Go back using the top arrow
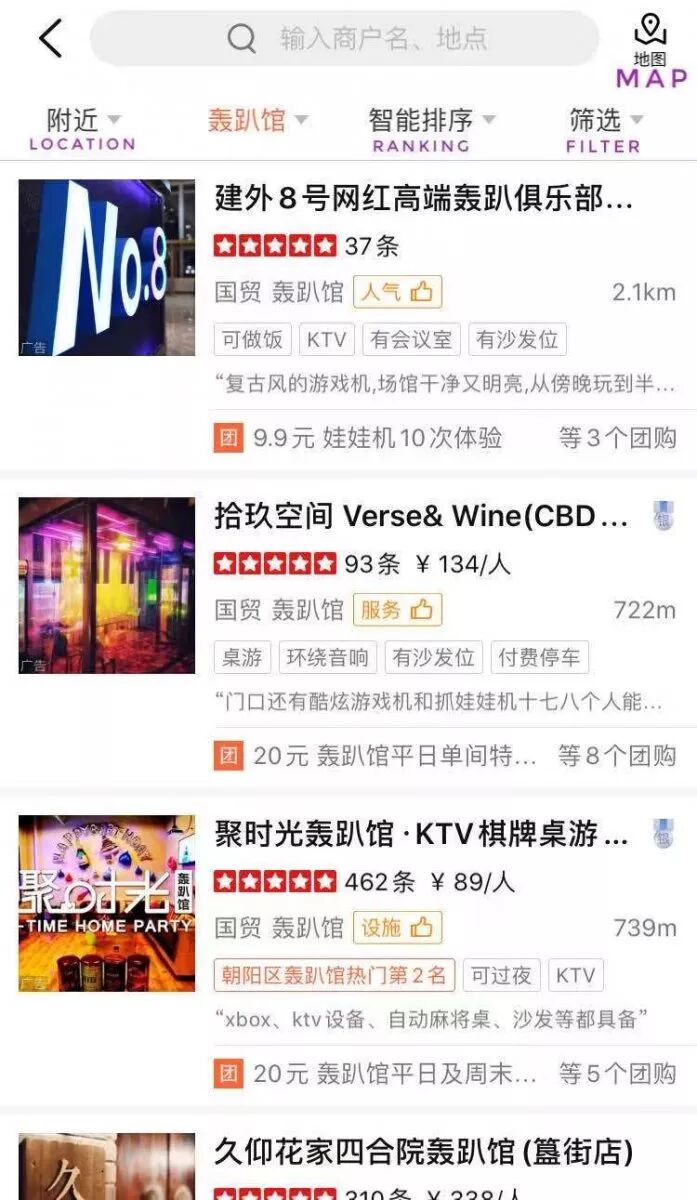 coord(50,39)
